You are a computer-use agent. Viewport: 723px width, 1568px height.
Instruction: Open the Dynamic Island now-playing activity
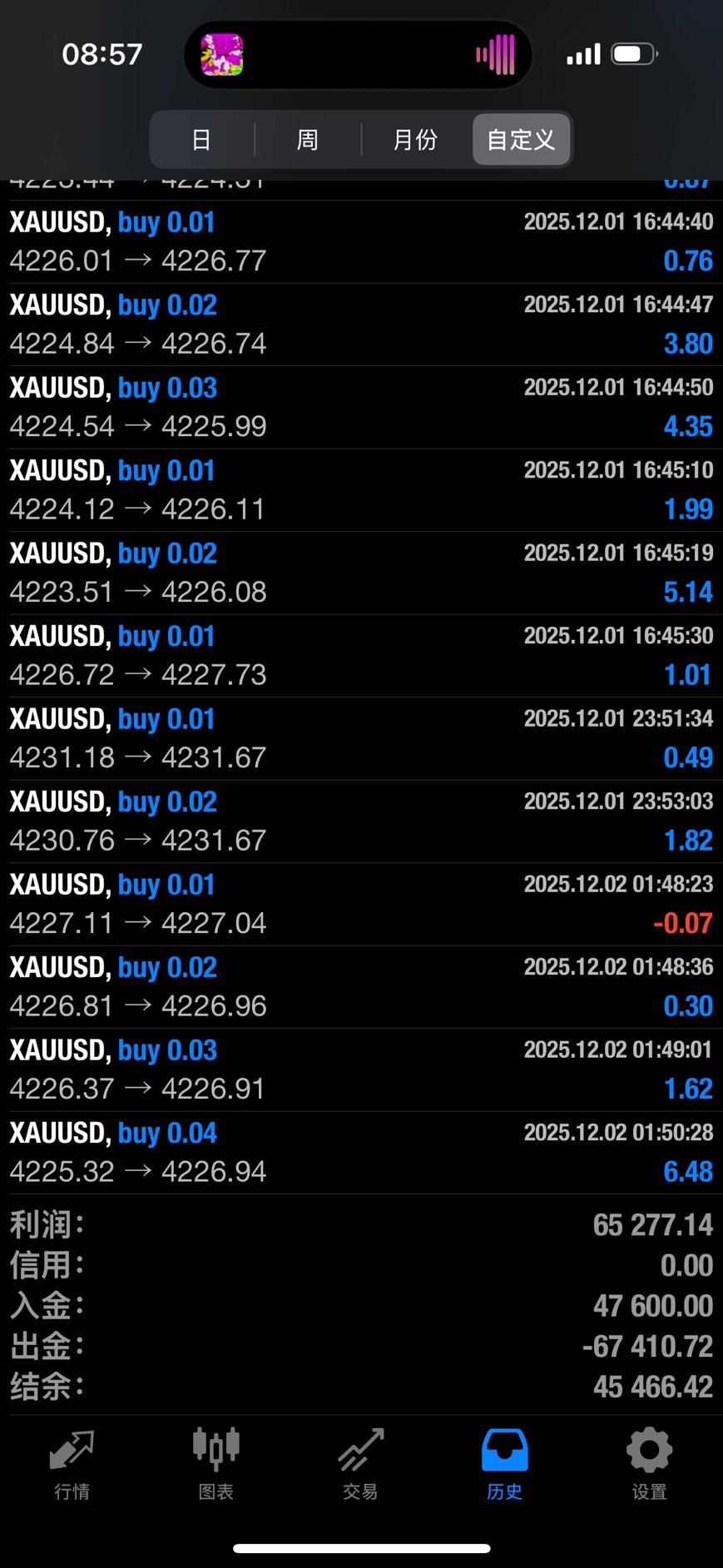coord(358,55)
